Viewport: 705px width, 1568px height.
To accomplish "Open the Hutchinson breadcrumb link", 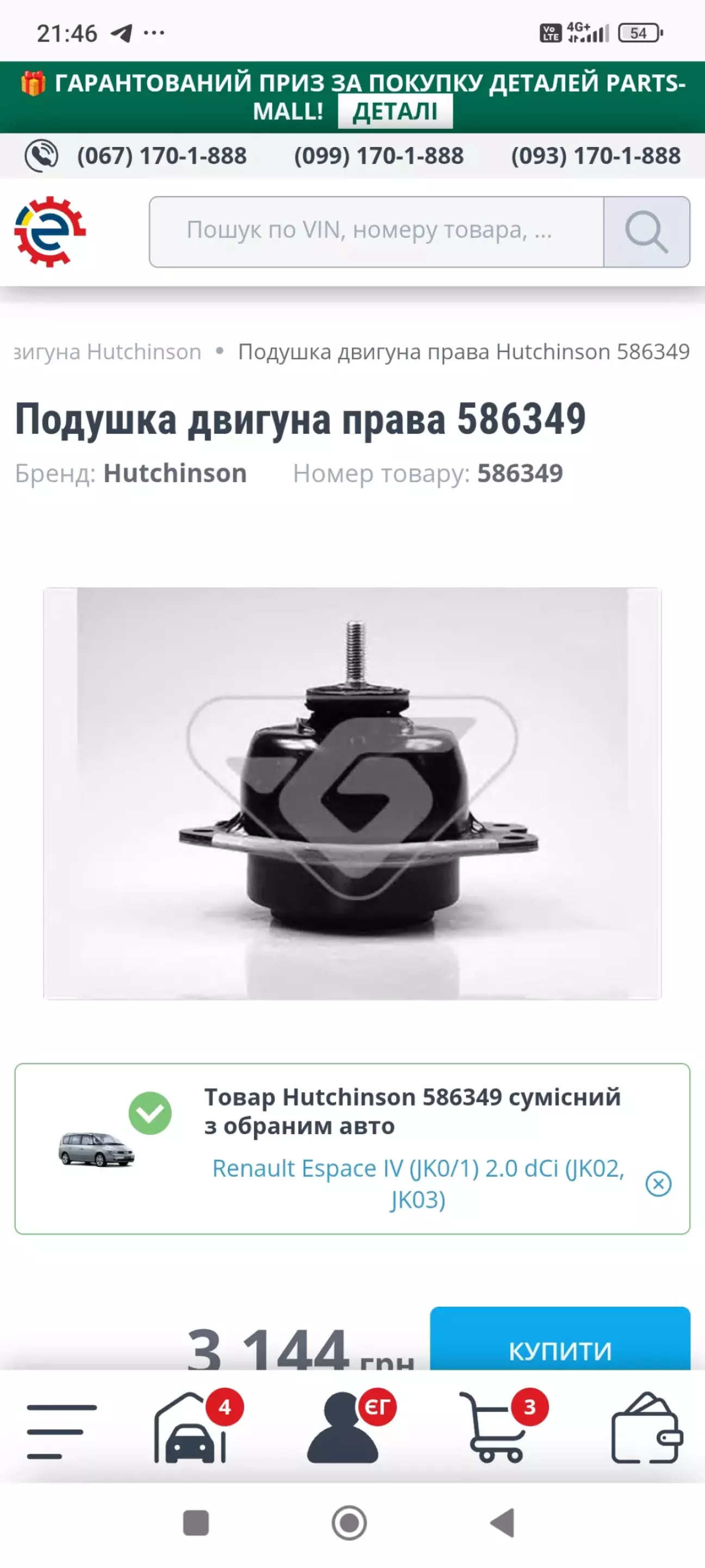I will (107, 352).
